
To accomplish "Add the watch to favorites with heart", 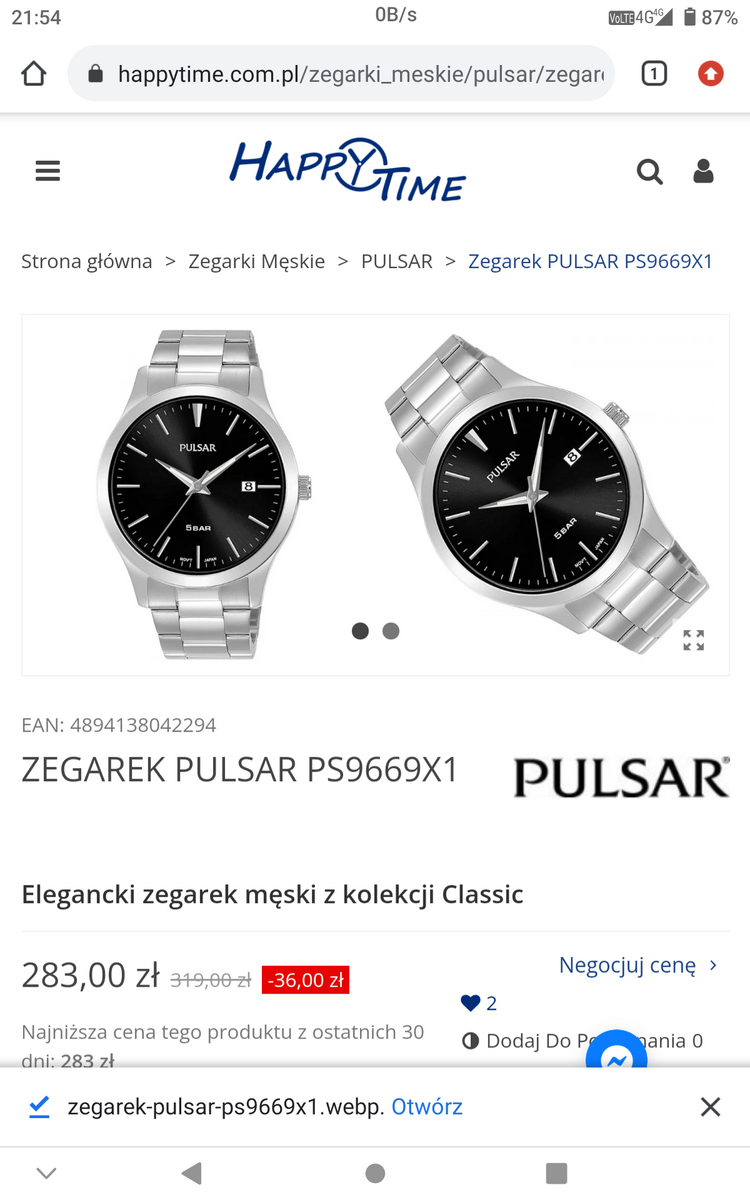I will (471, 1003).
